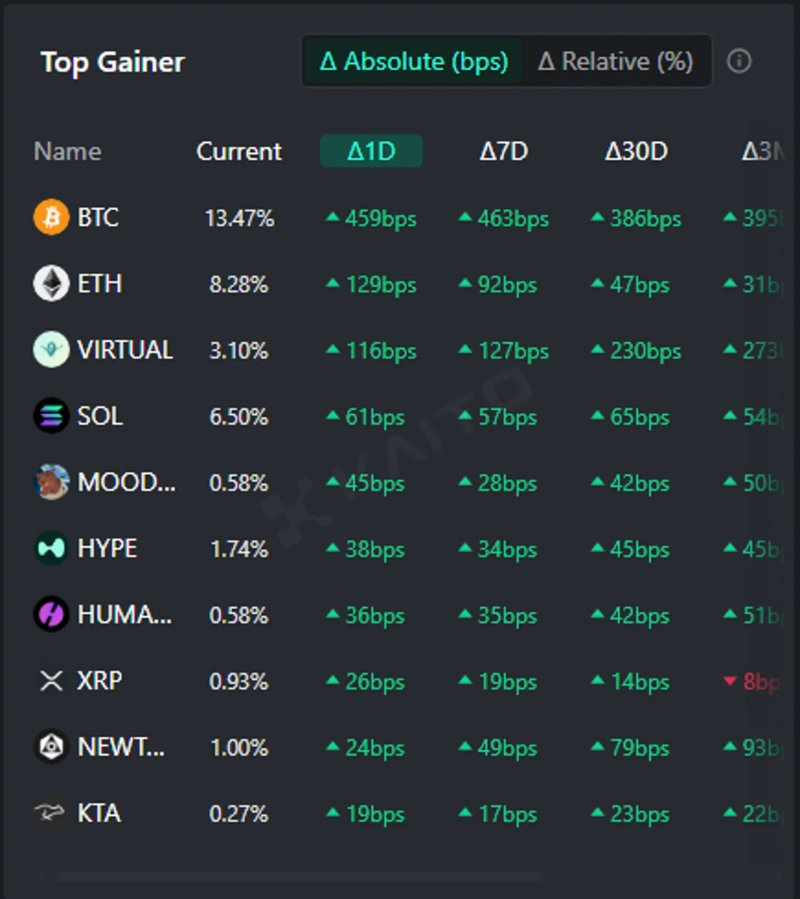This screenshot has width=800, height=899.
Task: Select the KTA token row
Action: tap(99, 813)
